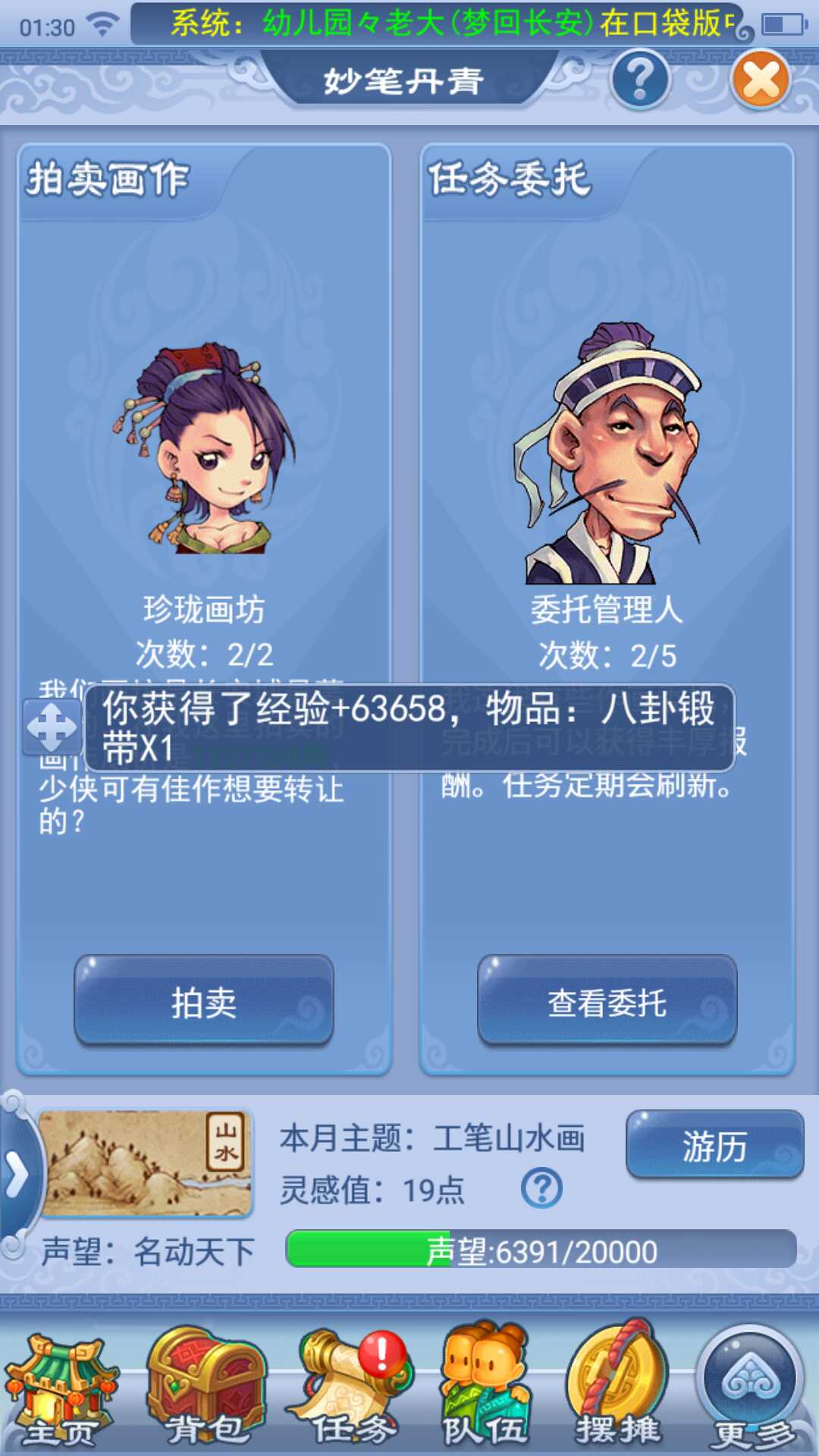Tap the 拍卖 button
This screenshot has height=1456, width=819.
pyautogui.click(x=204, y=1001)
